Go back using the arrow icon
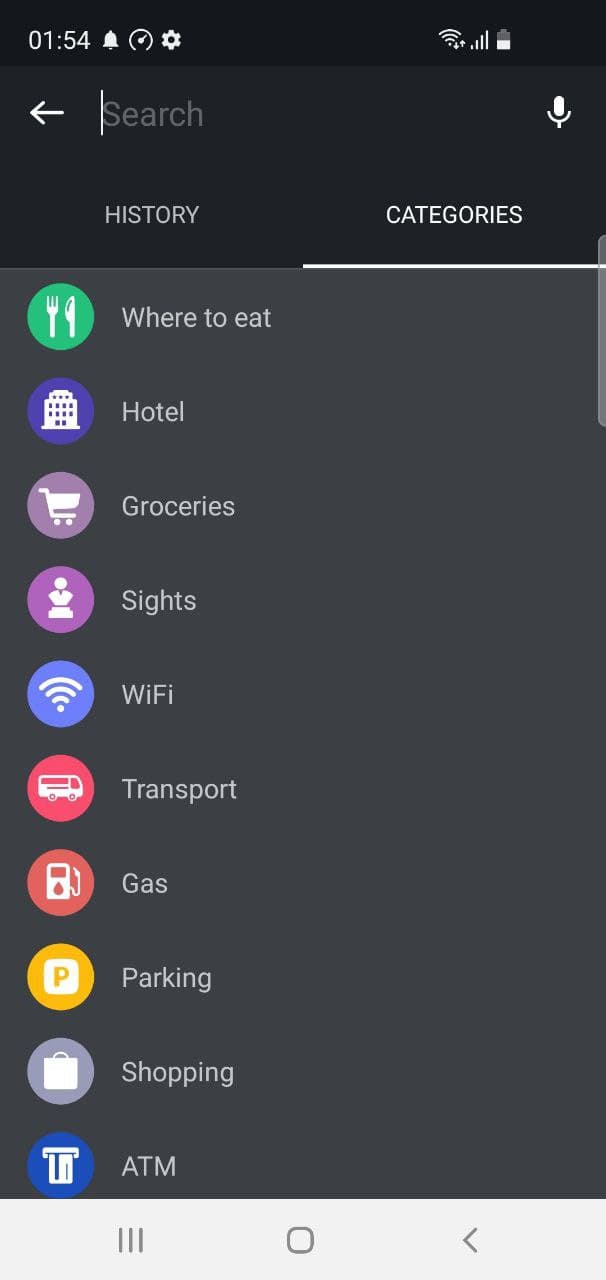Viewport: 606px width, 1280px height. (47, 113)
